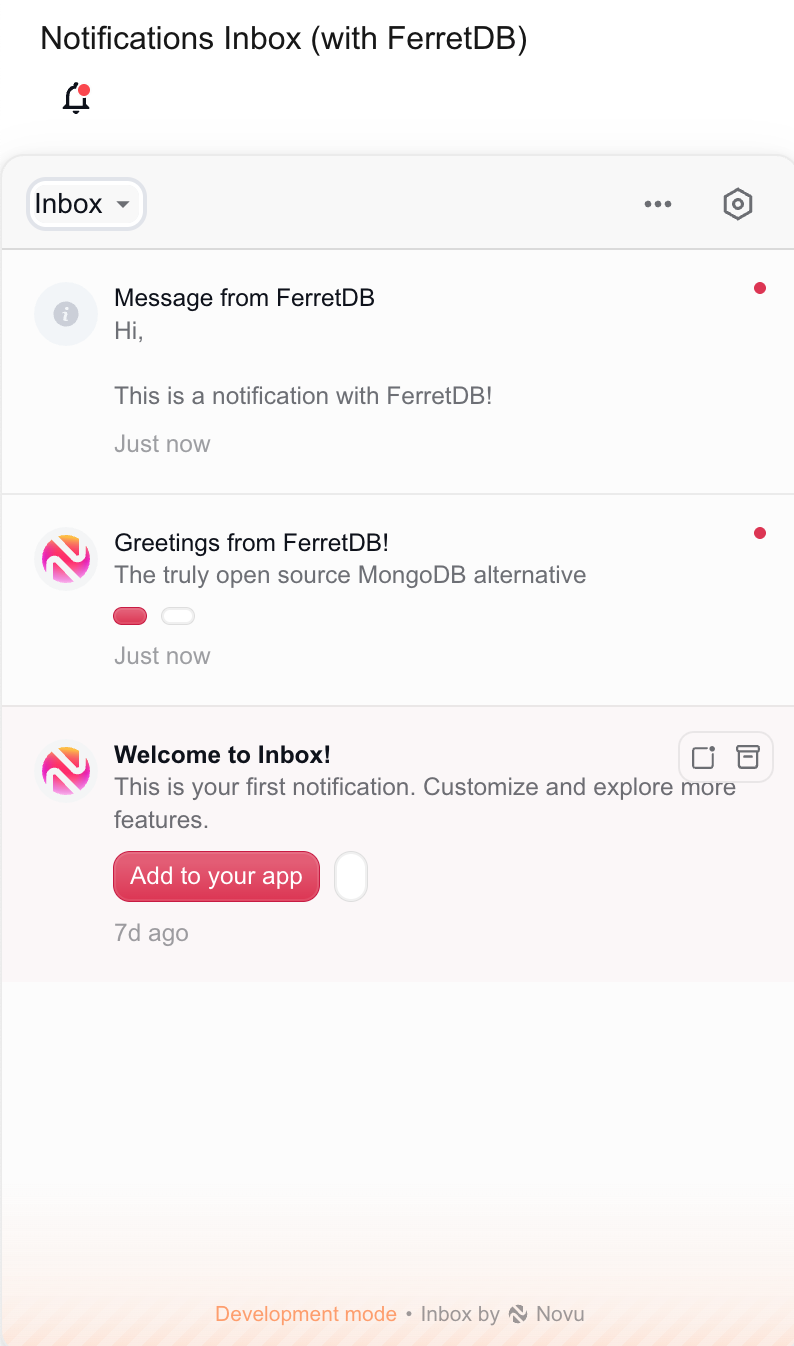Open the Development mode link

(306, 1314)
